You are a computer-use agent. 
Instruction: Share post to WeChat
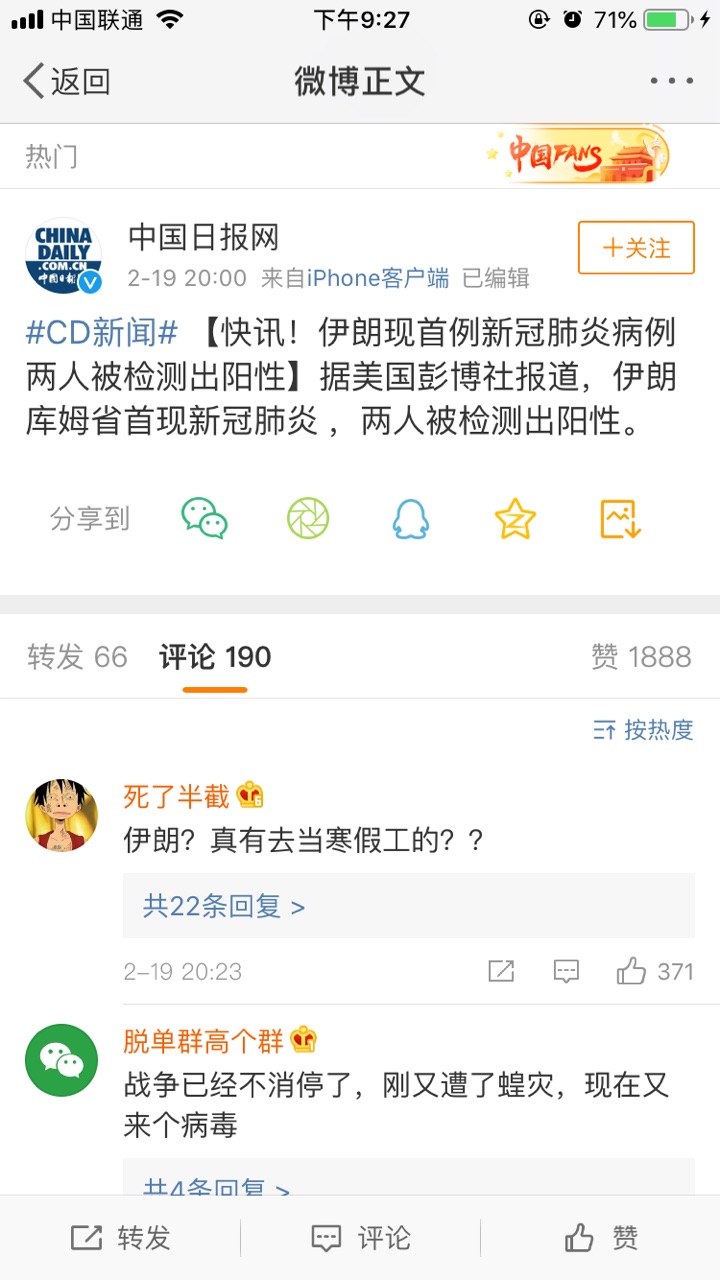click(x=204, y=519)
